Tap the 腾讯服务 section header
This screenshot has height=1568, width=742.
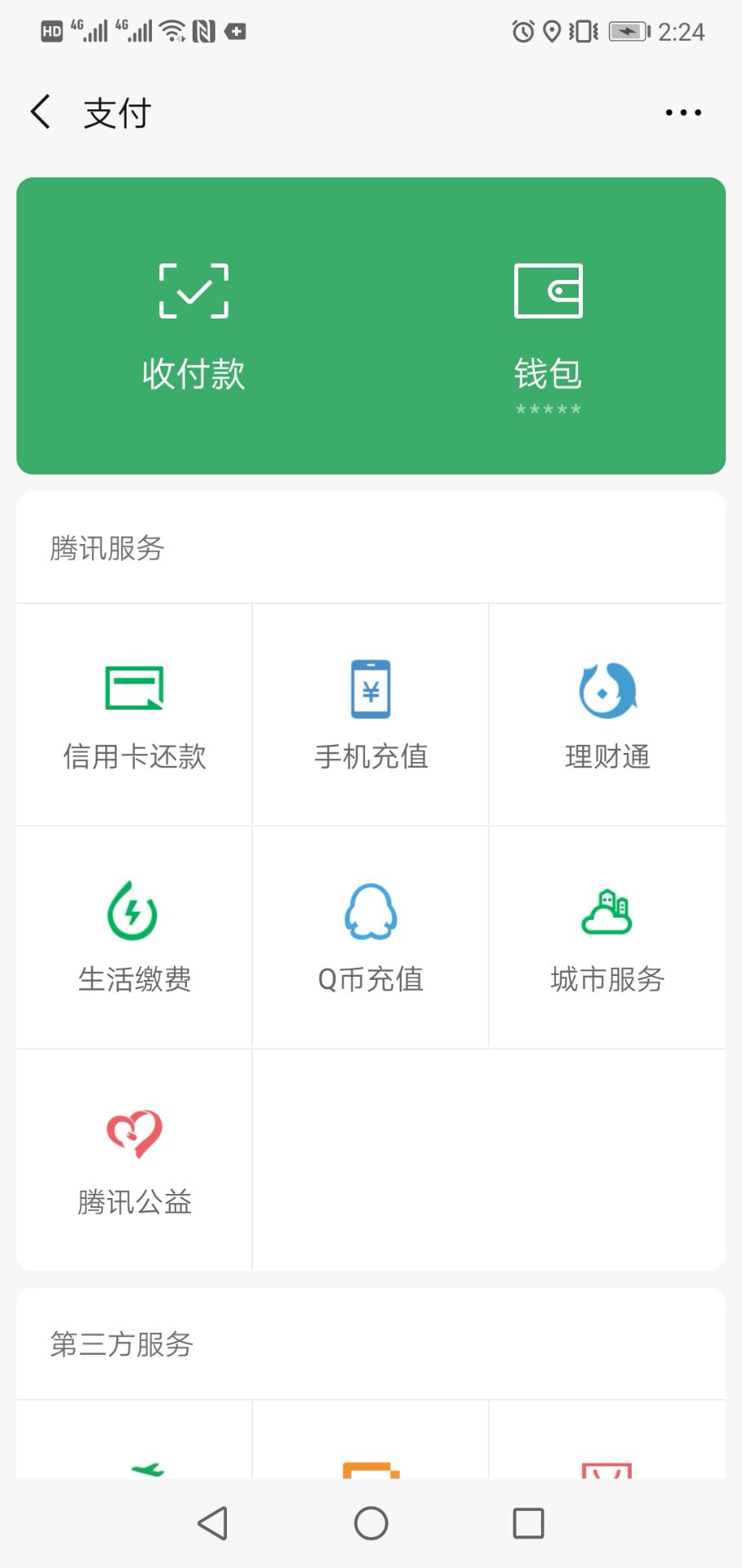coord(106,549)
